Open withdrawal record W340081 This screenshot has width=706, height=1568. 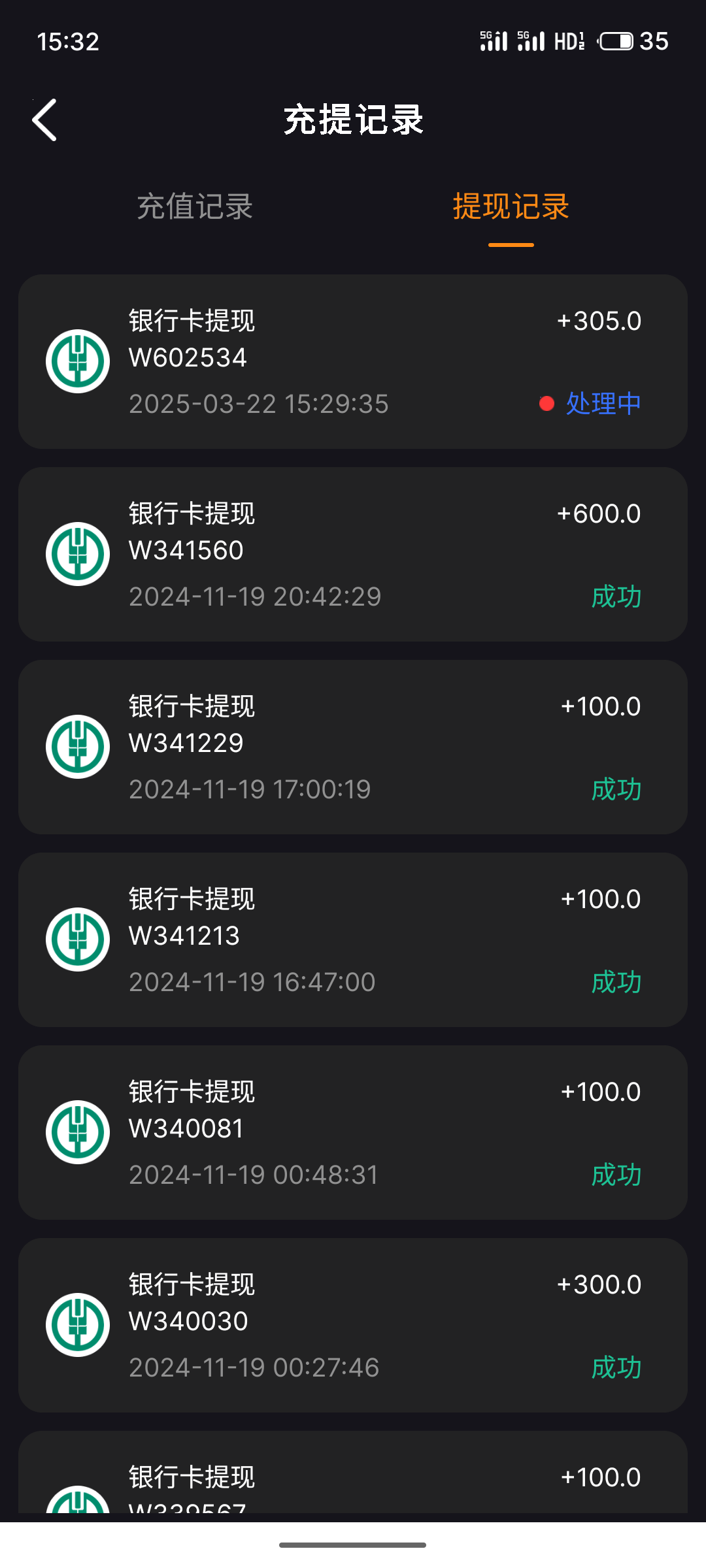tap(353, 1132)
